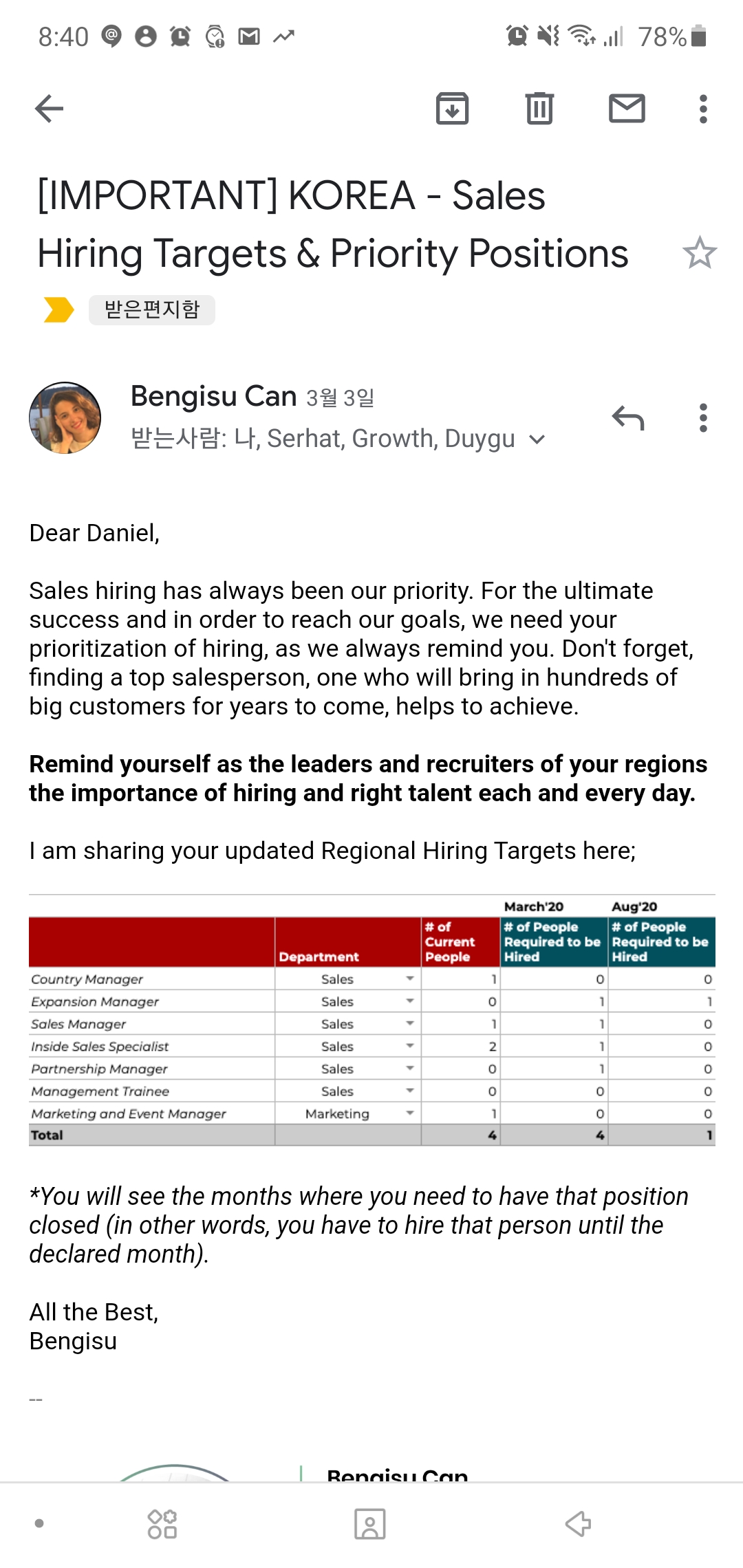Tap the system back button
Viewport: 743px width, 1568px height.
pyautogui.click(x=578, y=1524)
